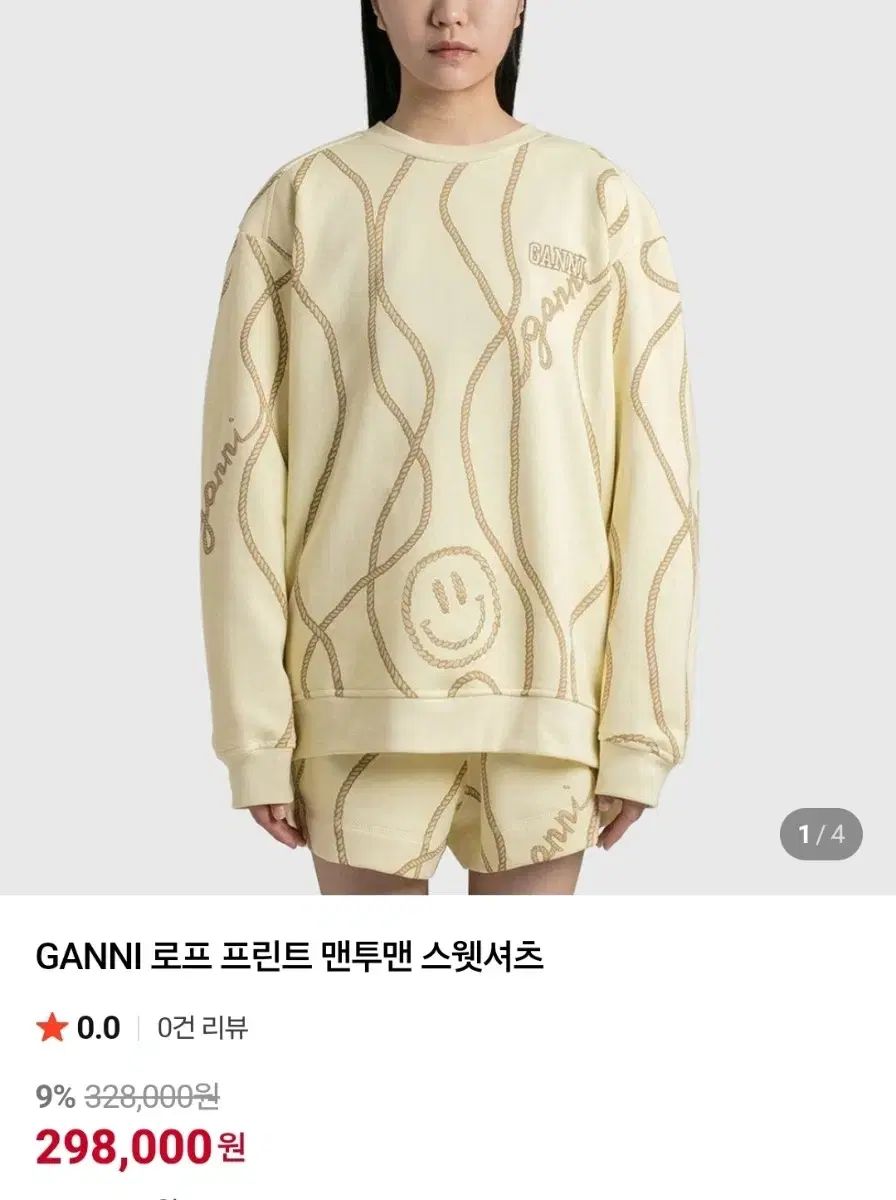The width and height of the screenshot is (896, 1200).
Task: Tap the 1/4 image page indicator
Action: tap(820, 834)
